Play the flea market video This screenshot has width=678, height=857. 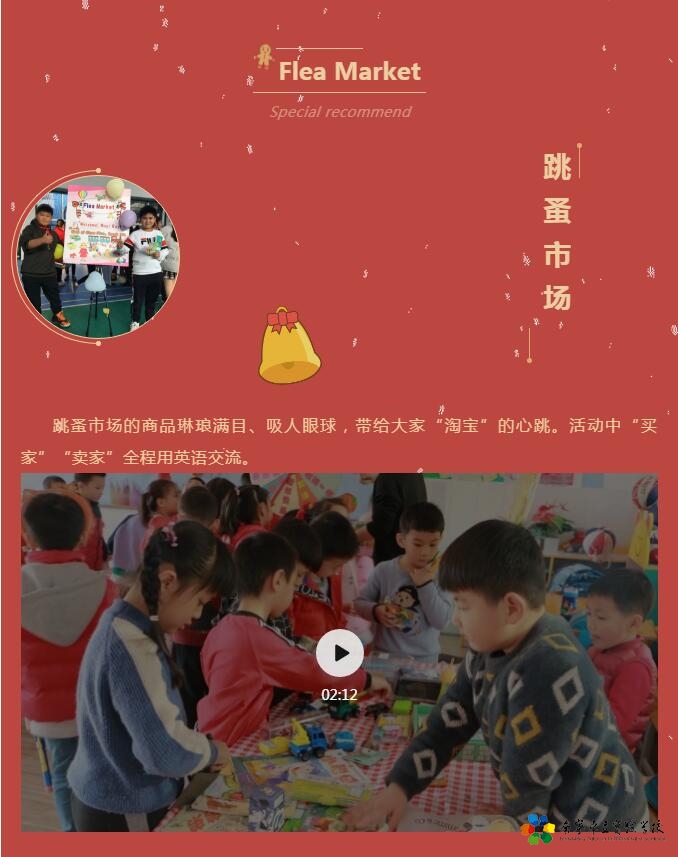(x=340, y=653)
